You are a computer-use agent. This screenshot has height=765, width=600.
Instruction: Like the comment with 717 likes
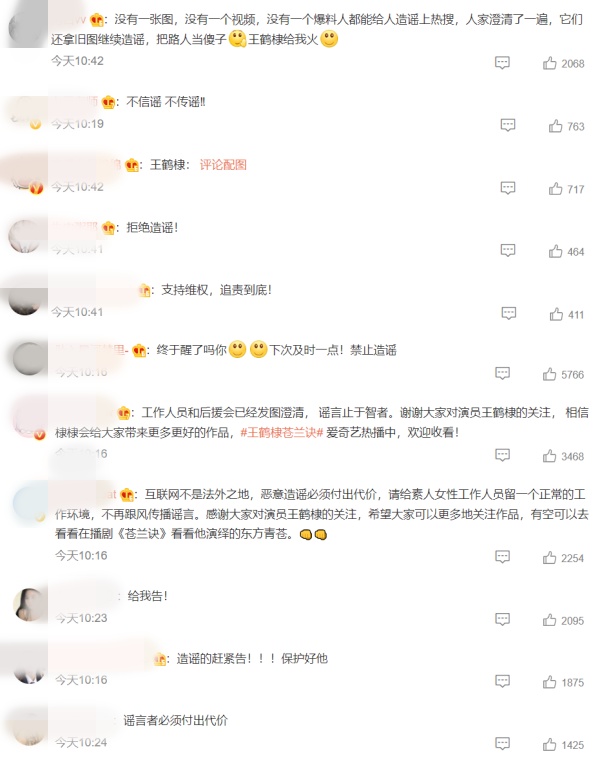556,189
